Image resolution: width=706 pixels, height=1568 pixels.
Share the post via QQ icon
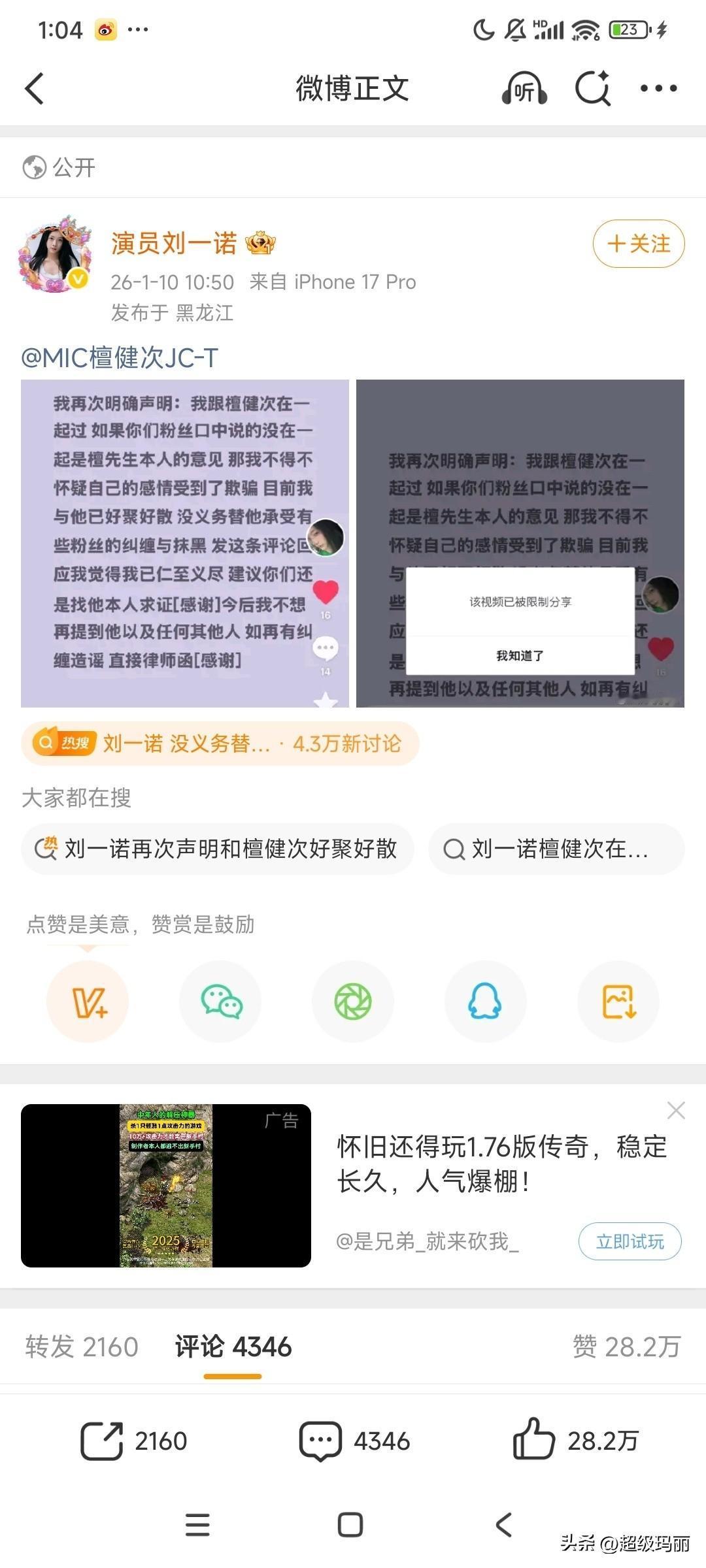click(x=485, y=1002)
